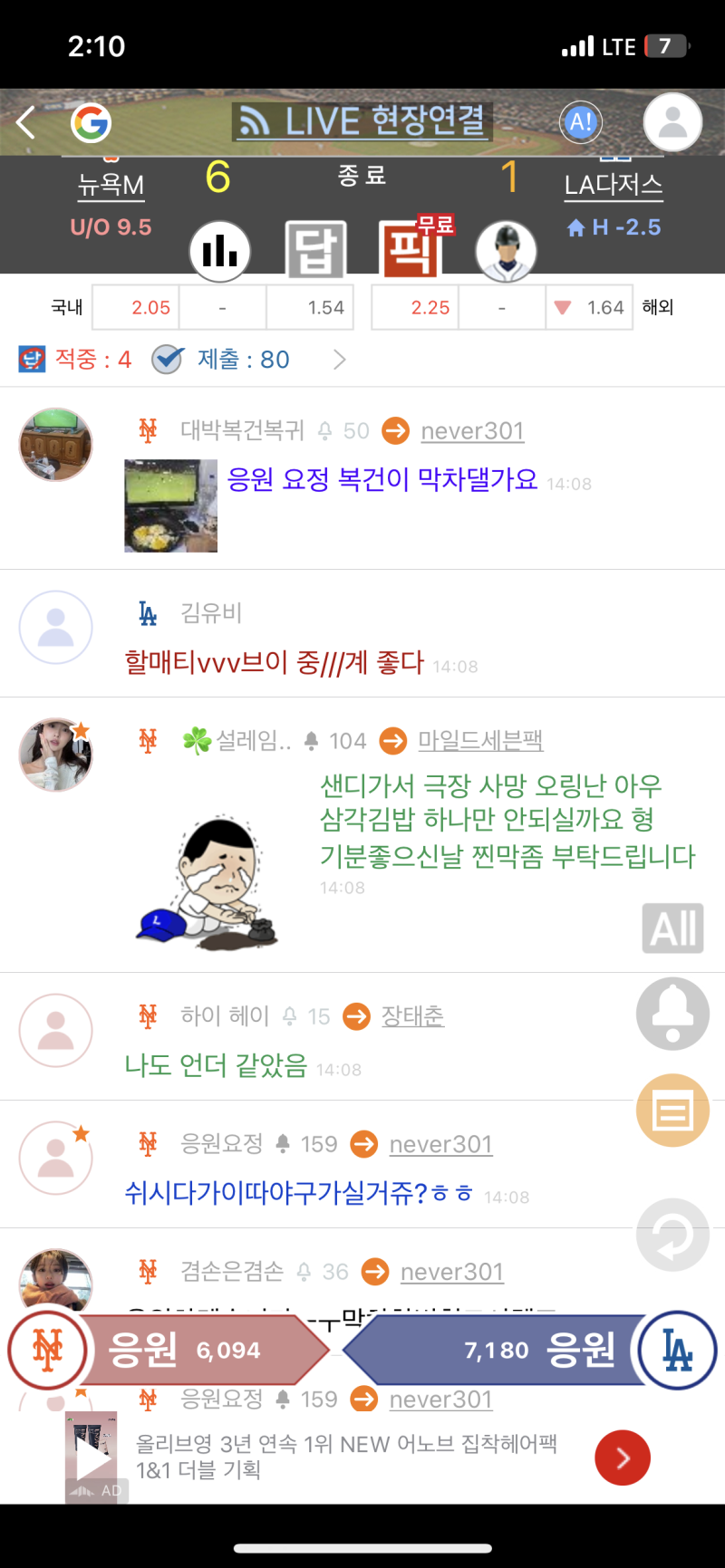This screenshot has width=725, height=1568.
Task: Open LIVE 현장연결 link
Action: (362, 121)
